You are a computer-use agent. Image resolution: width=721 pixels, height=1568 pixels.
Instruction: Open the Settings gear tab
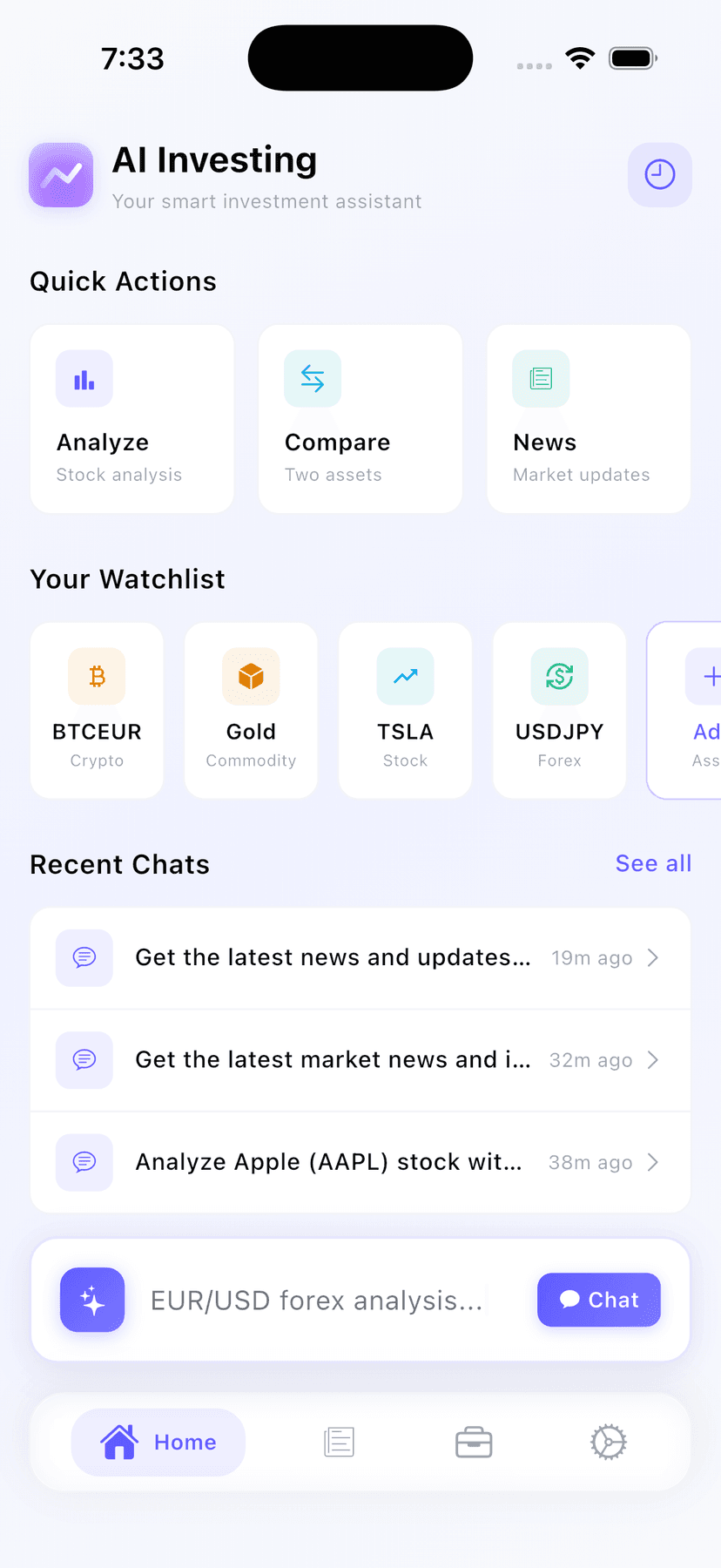(x=608, y=1442)
